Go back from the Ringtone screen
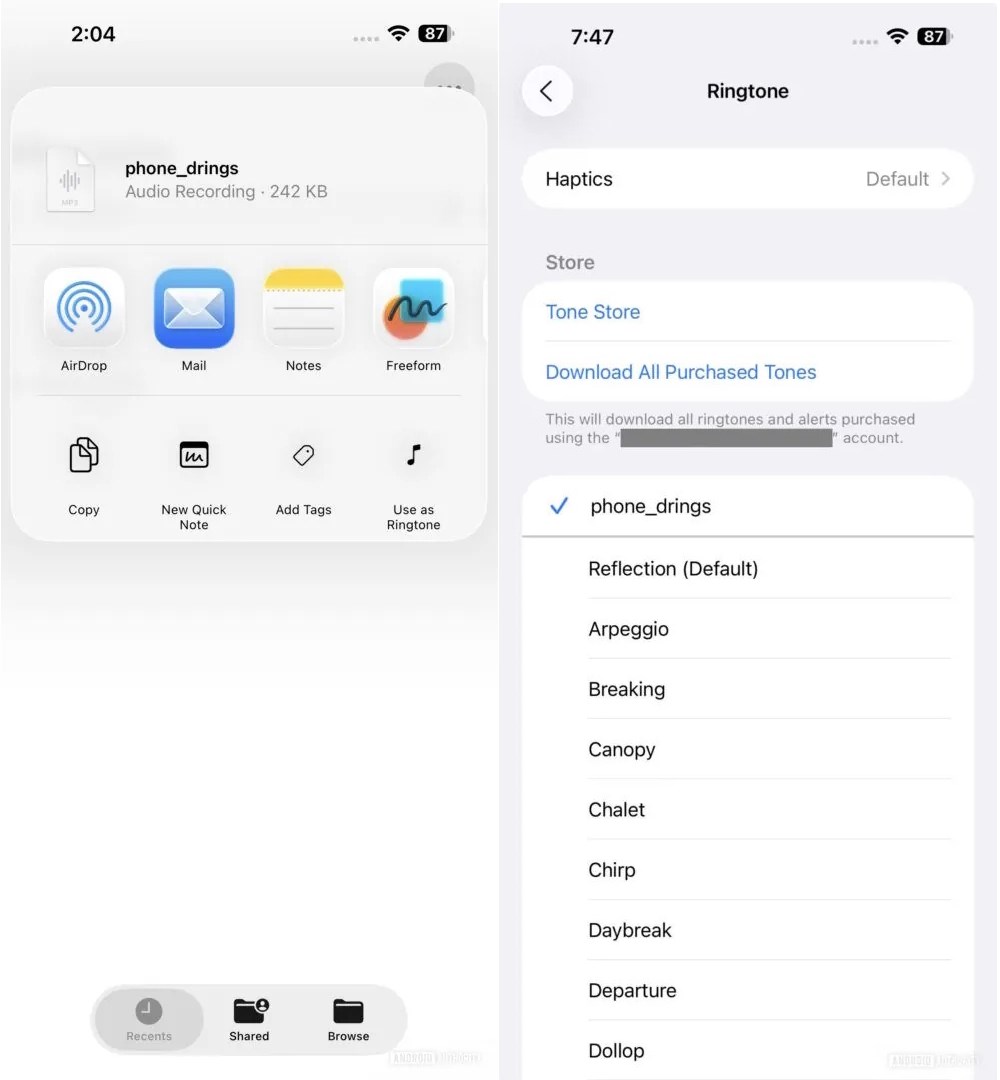This screenshot has height=1080, width=1000. tap(547, 91)
